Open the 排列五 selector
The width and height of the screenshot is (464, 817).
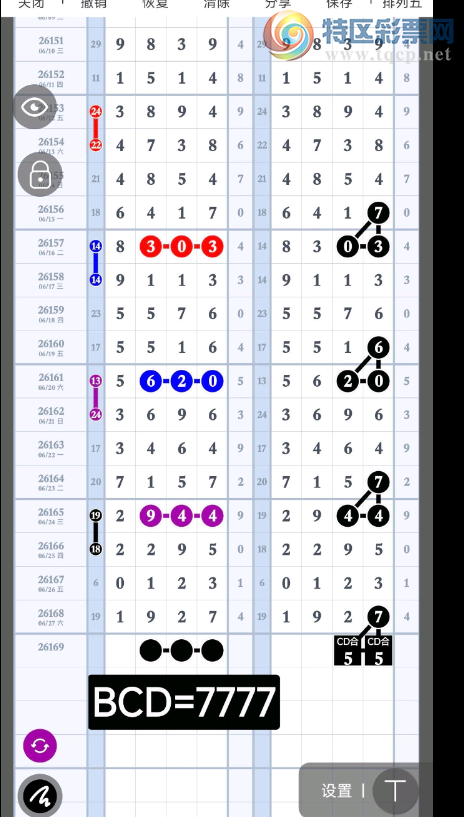click(402, 4)
